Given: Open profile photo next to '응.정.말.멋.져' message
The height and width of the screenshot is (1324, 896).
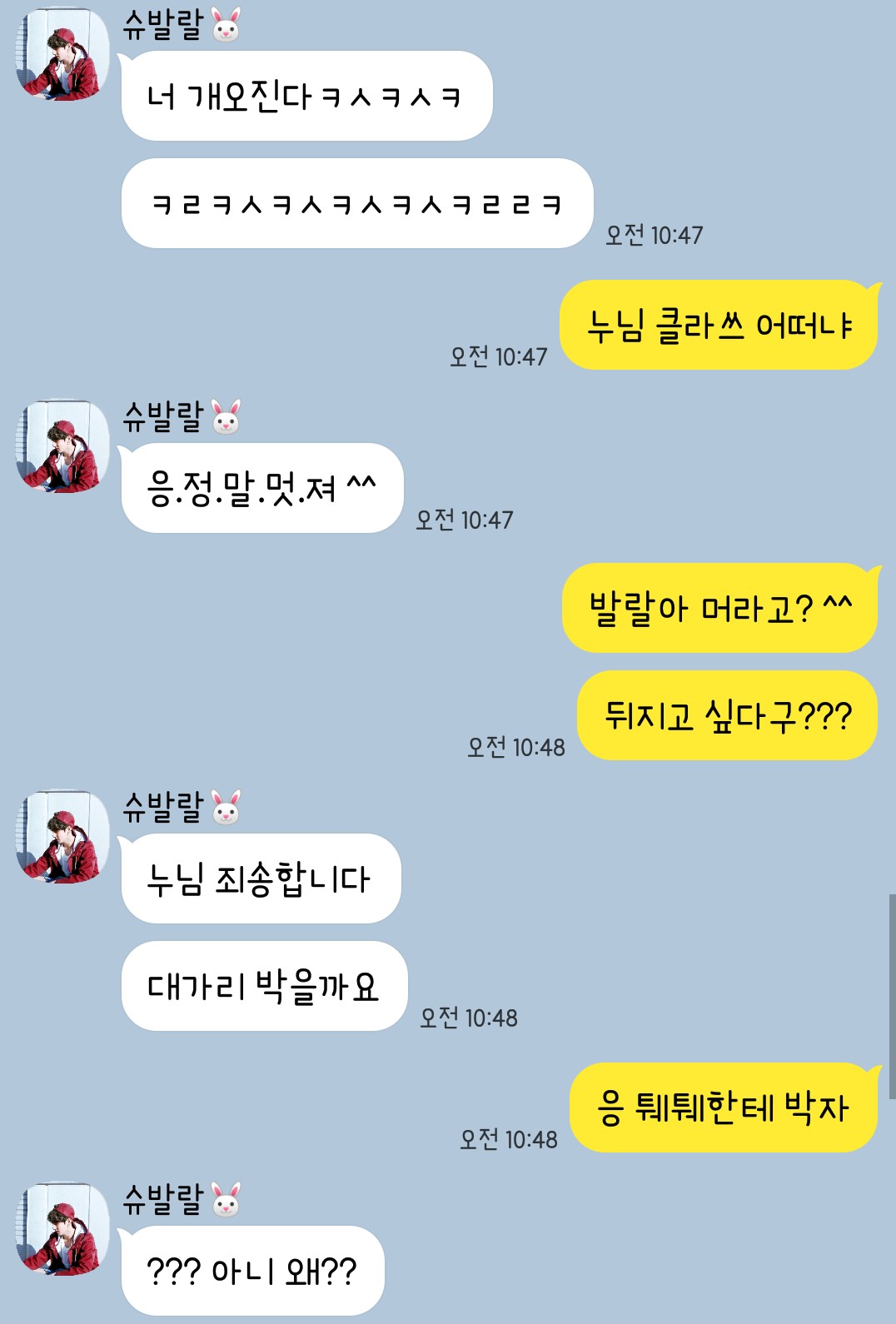Looking at the screenshot, I should 62,446.
